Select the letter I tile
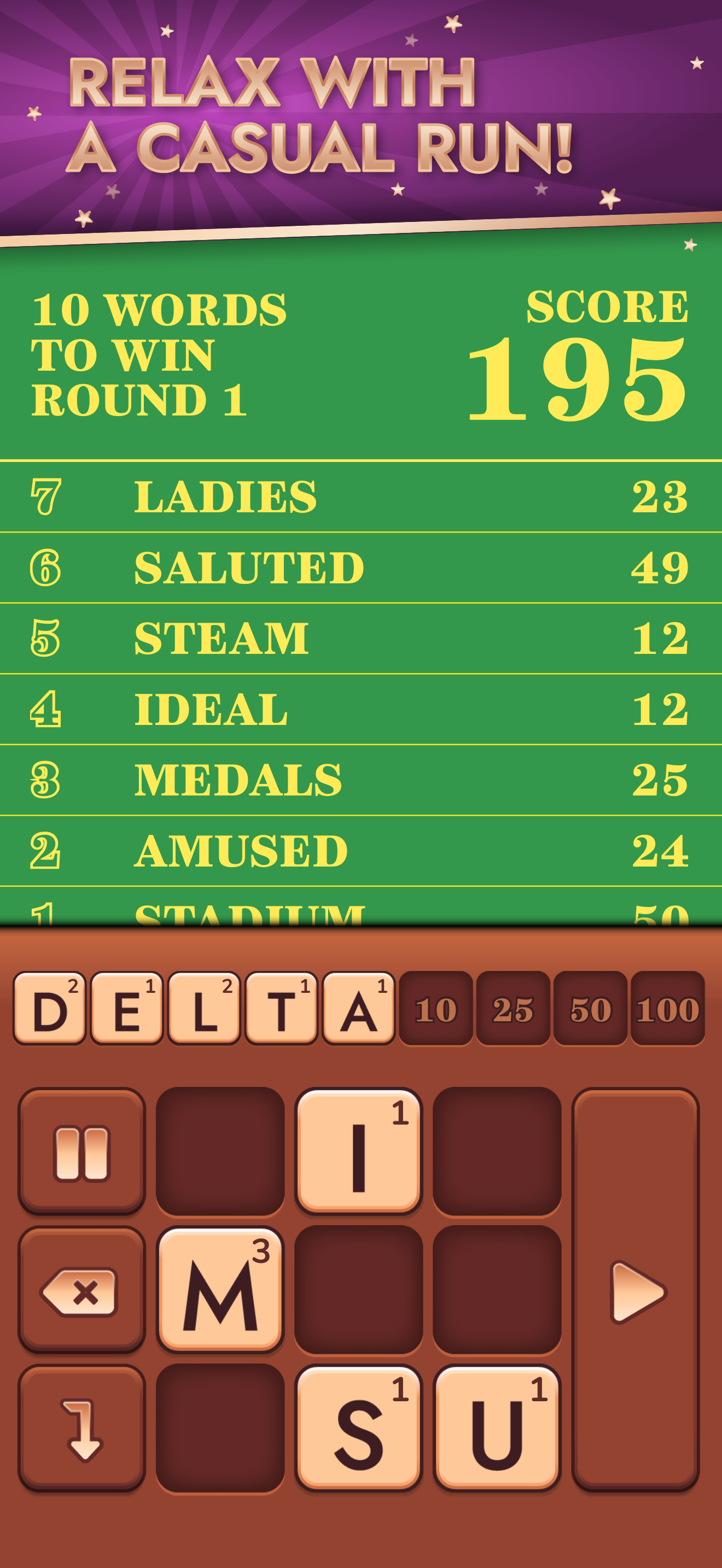Viewport: 722px width, 1568px height. pyautogui.click(x=359, y=1150)
